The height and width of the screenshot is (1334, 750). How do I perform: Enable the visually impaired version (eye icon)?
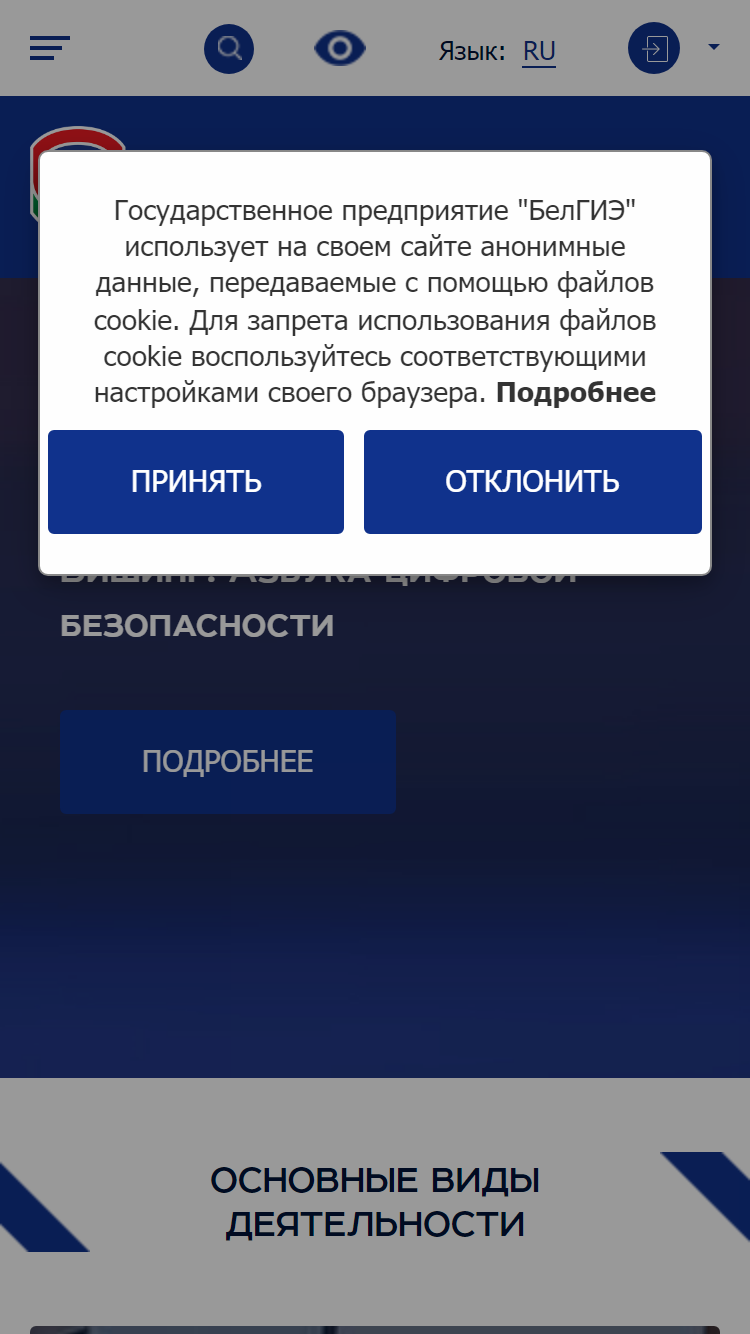pyautogui.click(x=340, y=48)
